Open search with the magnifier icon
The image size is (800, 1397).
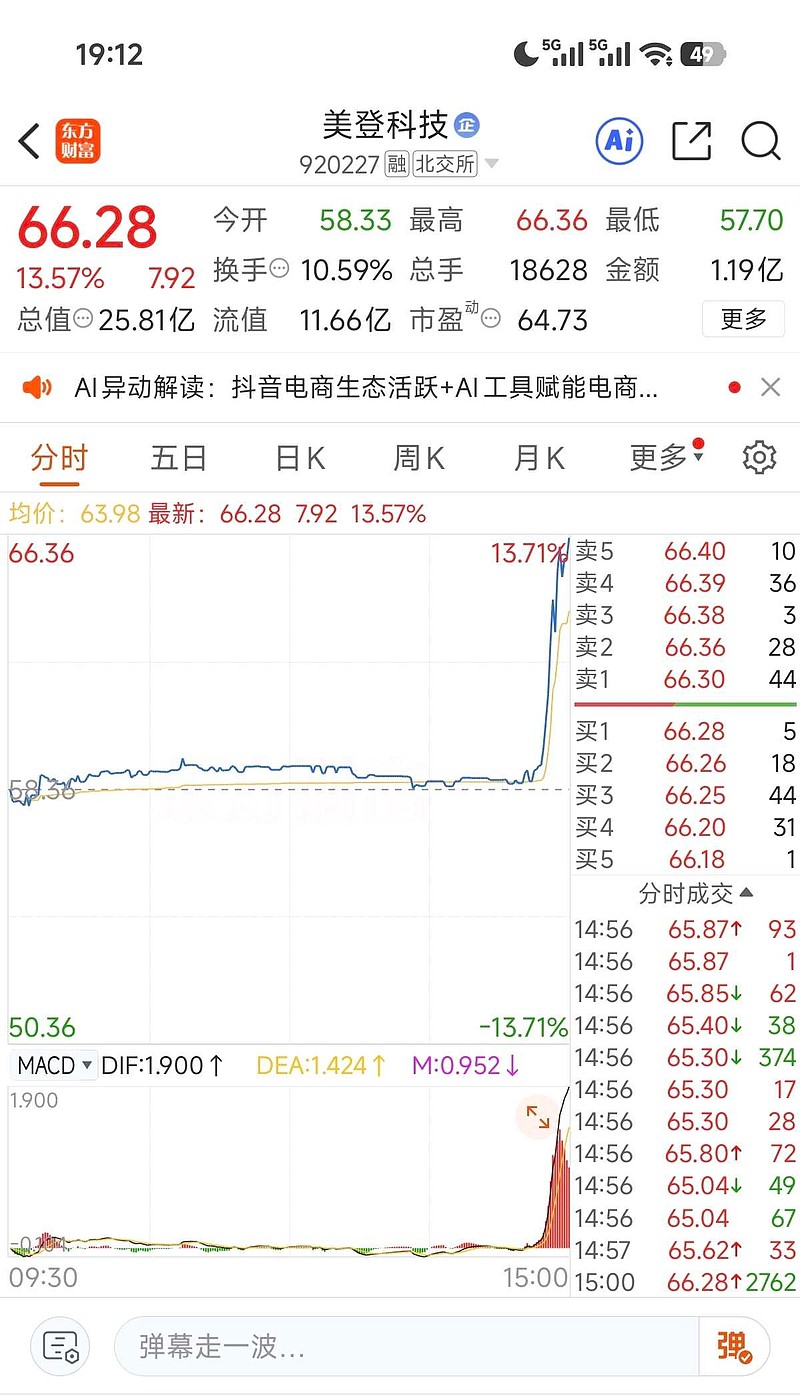click(761, 141)
